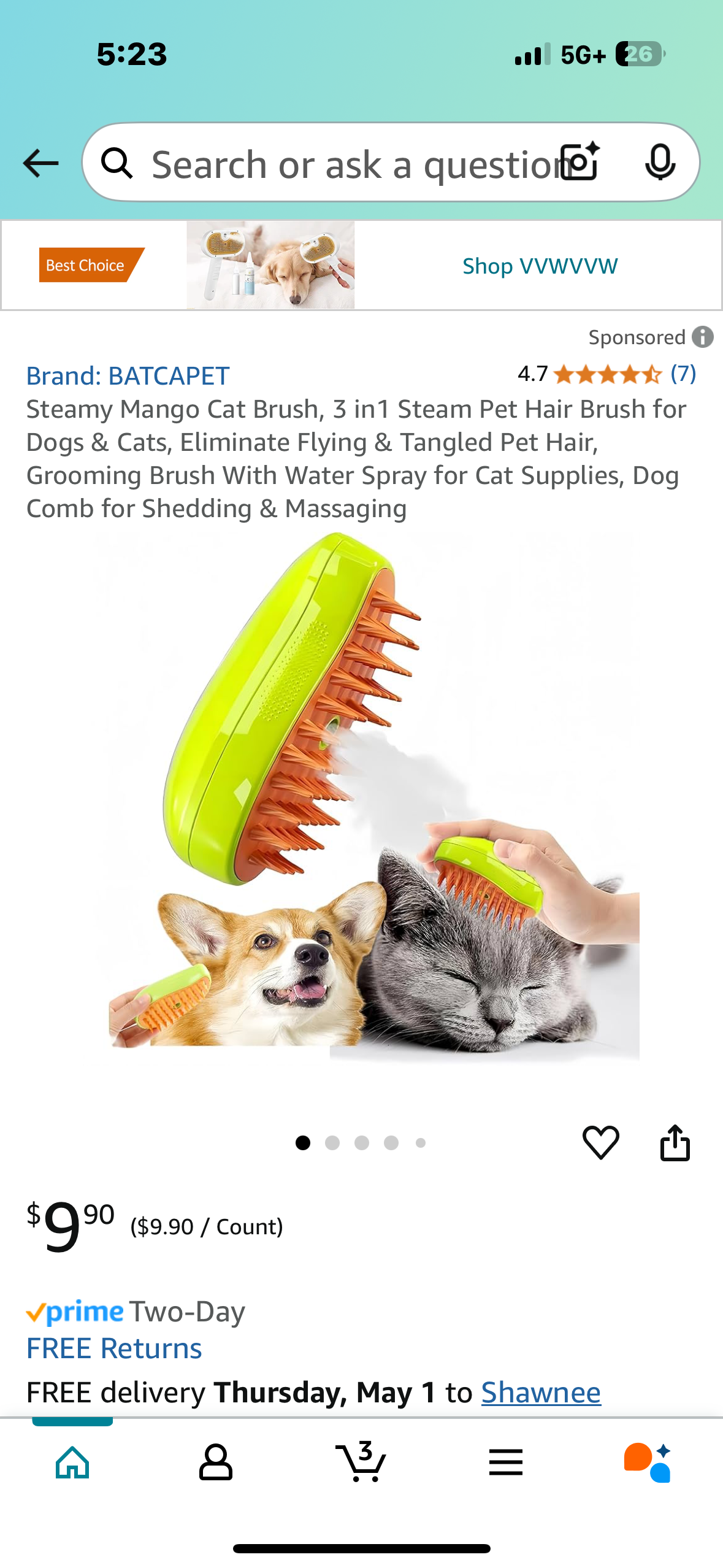Switch to the Home tab
The image size is (723, 1568).
pyautogui.click(x=72, y=1462)
